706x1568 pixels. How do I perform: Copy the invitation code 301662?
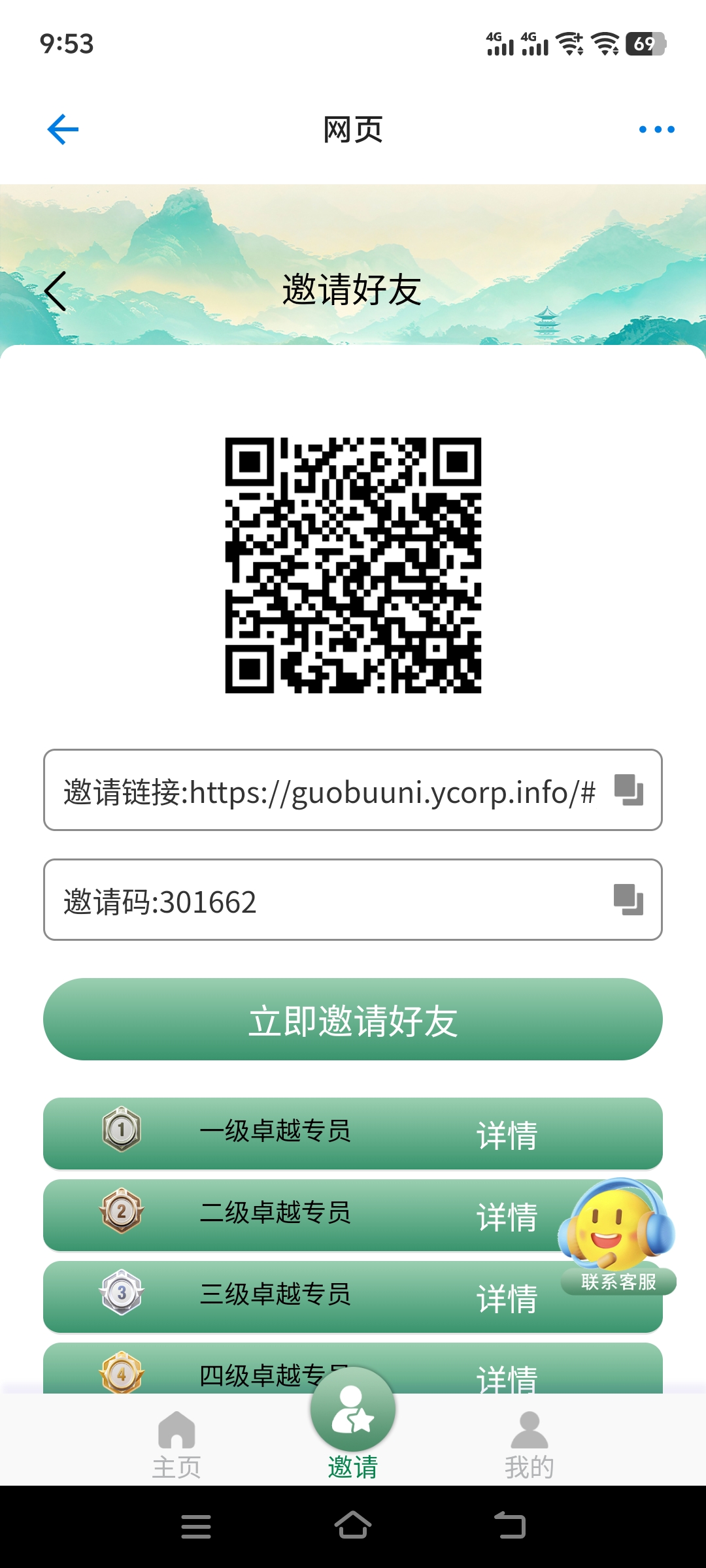pos(628,900)
